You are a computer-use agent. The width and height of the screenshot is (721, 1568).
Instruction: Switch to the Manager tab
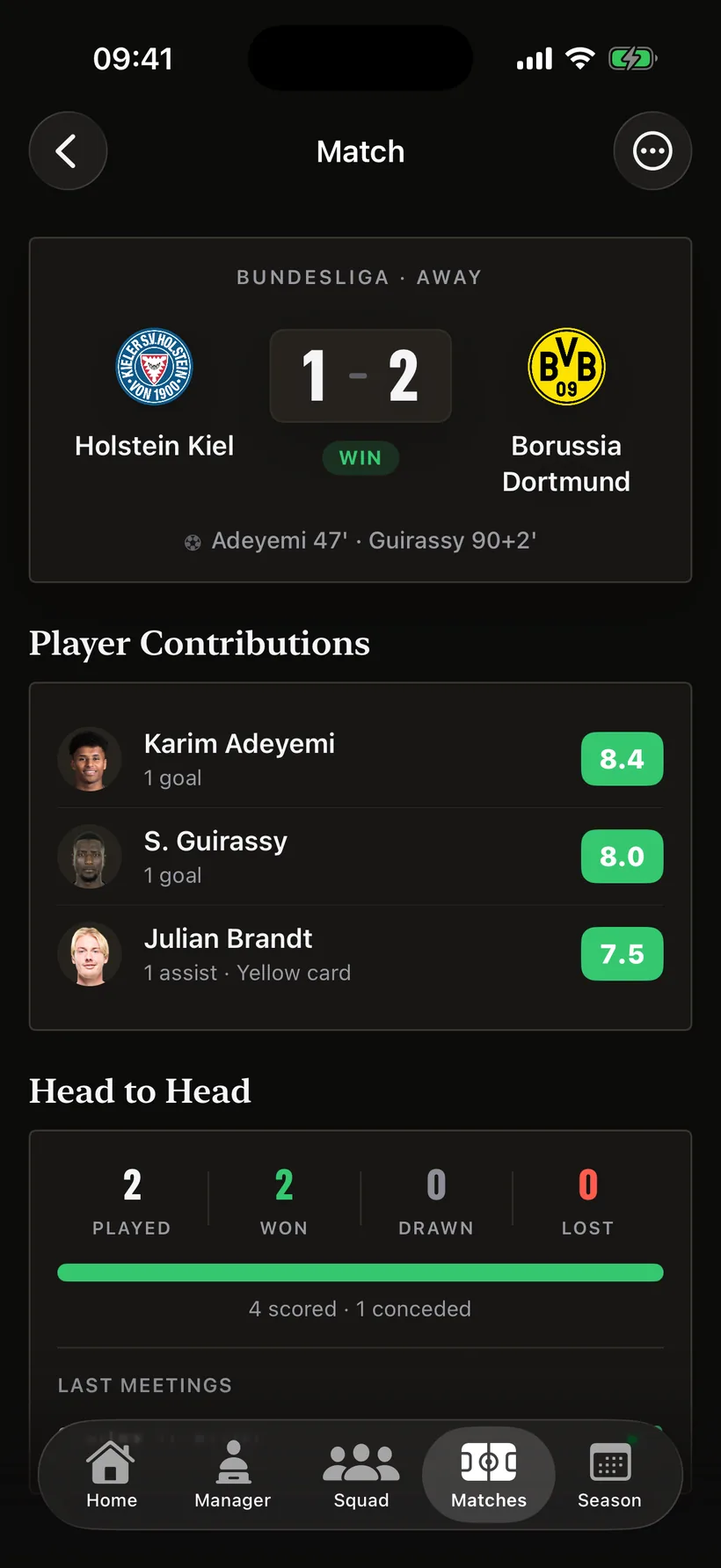point(233,1475)
